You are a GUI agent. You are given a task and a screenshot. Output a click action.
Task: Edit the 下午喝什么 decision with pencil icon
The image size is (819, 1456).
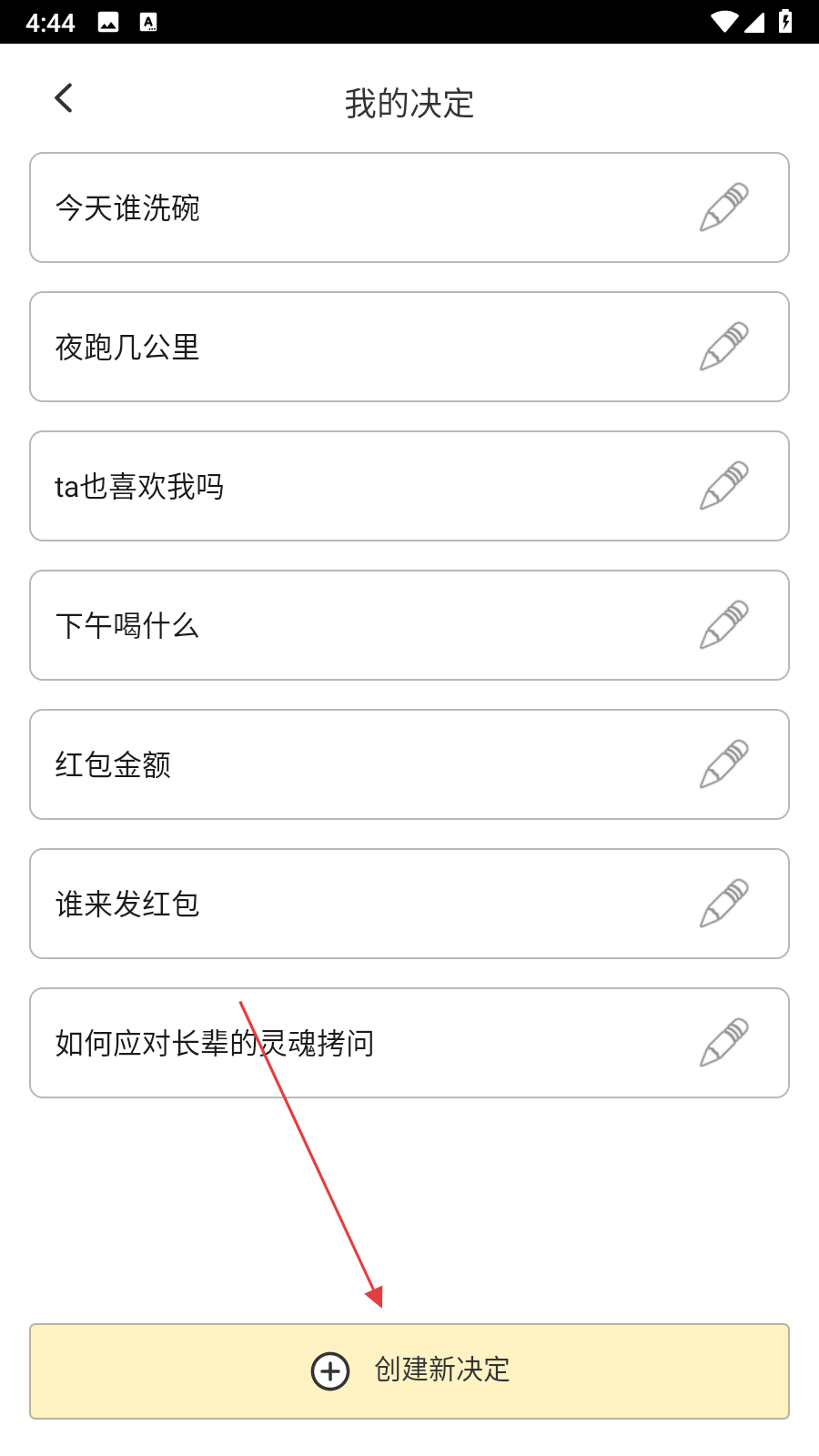click(x=724, y=625)
